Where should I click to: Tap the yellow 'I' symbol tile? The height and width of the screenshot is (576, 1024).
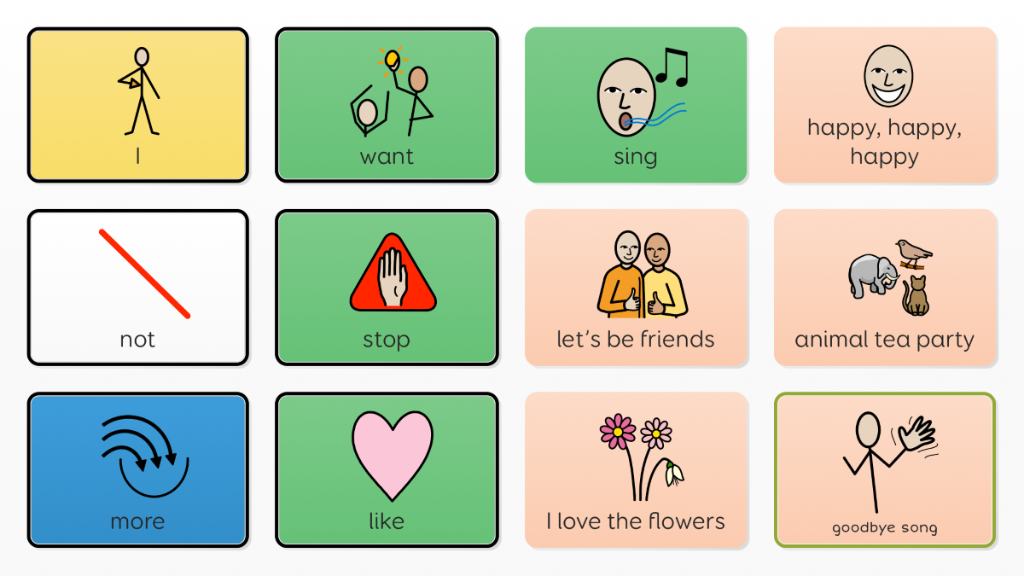(138, 105)
